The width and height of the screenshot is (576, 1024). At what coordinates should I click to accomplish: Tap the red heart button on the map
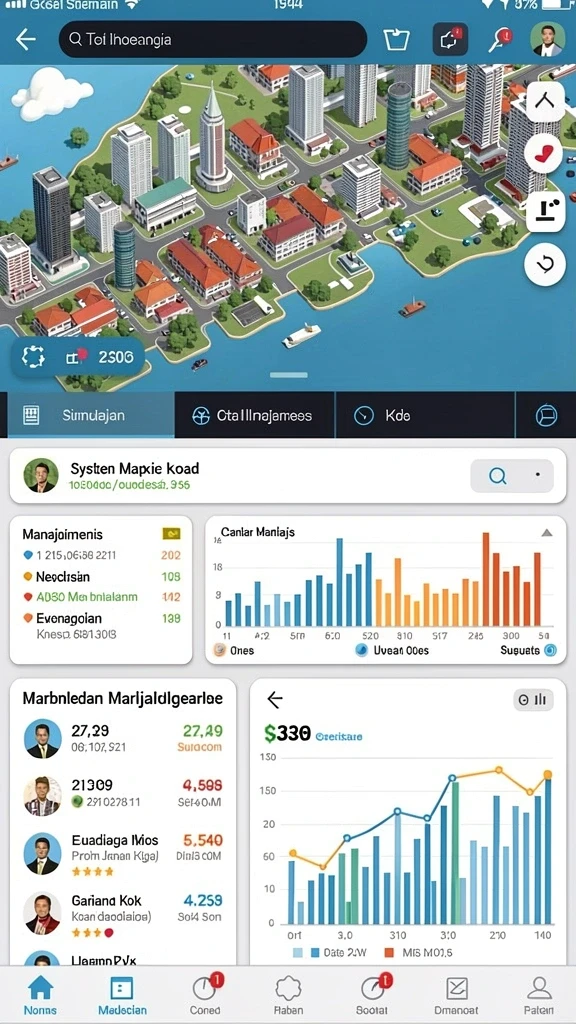click(x=545, y=153)
